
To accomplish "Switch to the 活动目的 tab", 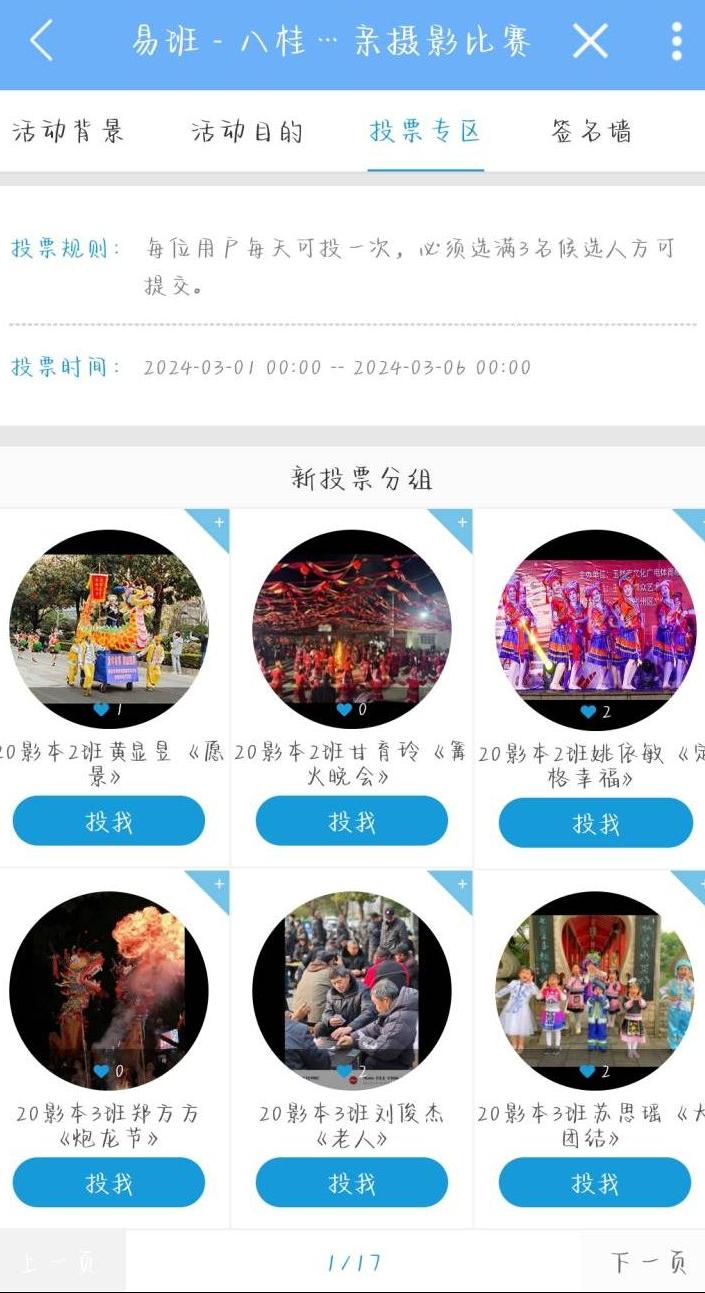I will [247, 131].
